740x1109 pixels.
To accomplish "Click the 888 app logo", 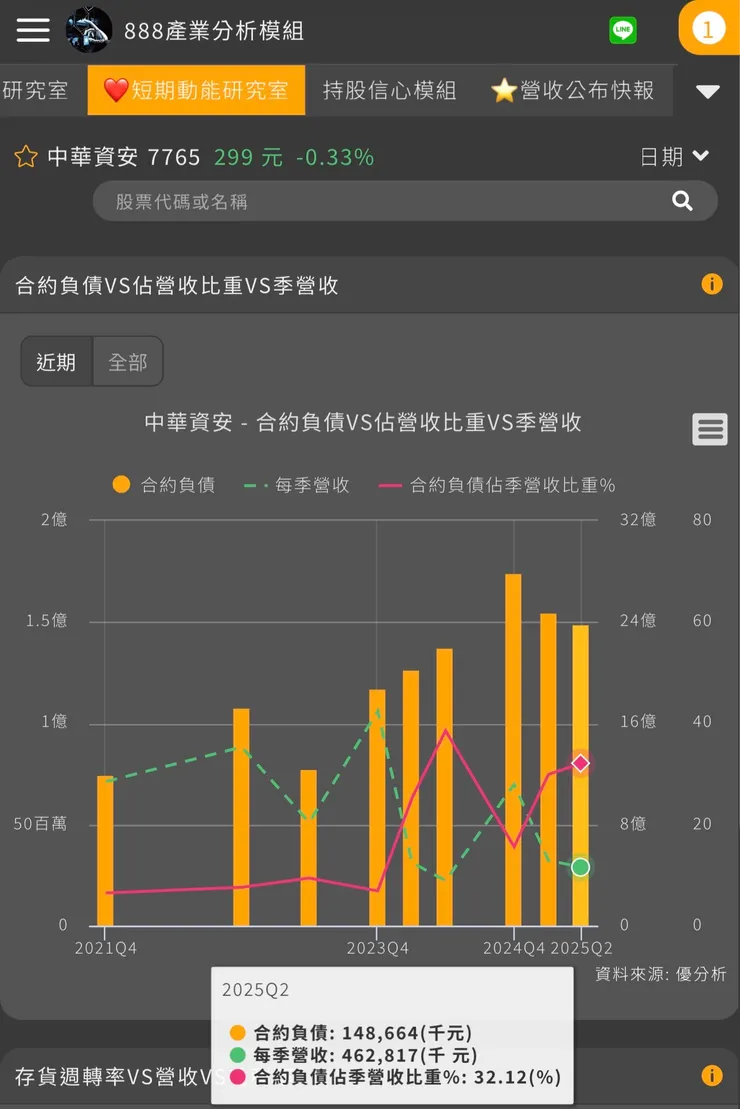I will point(88,30).
